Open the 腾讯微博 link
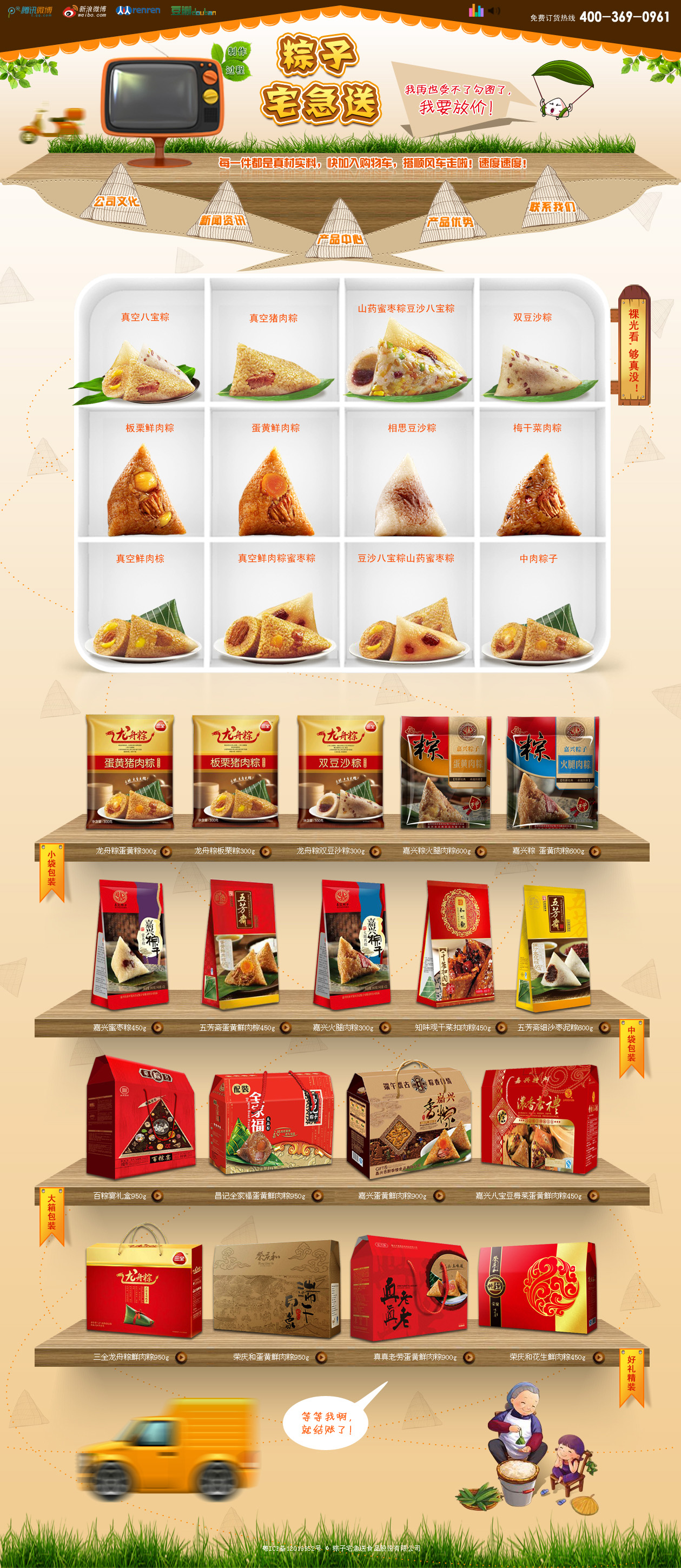 (30, 11)
